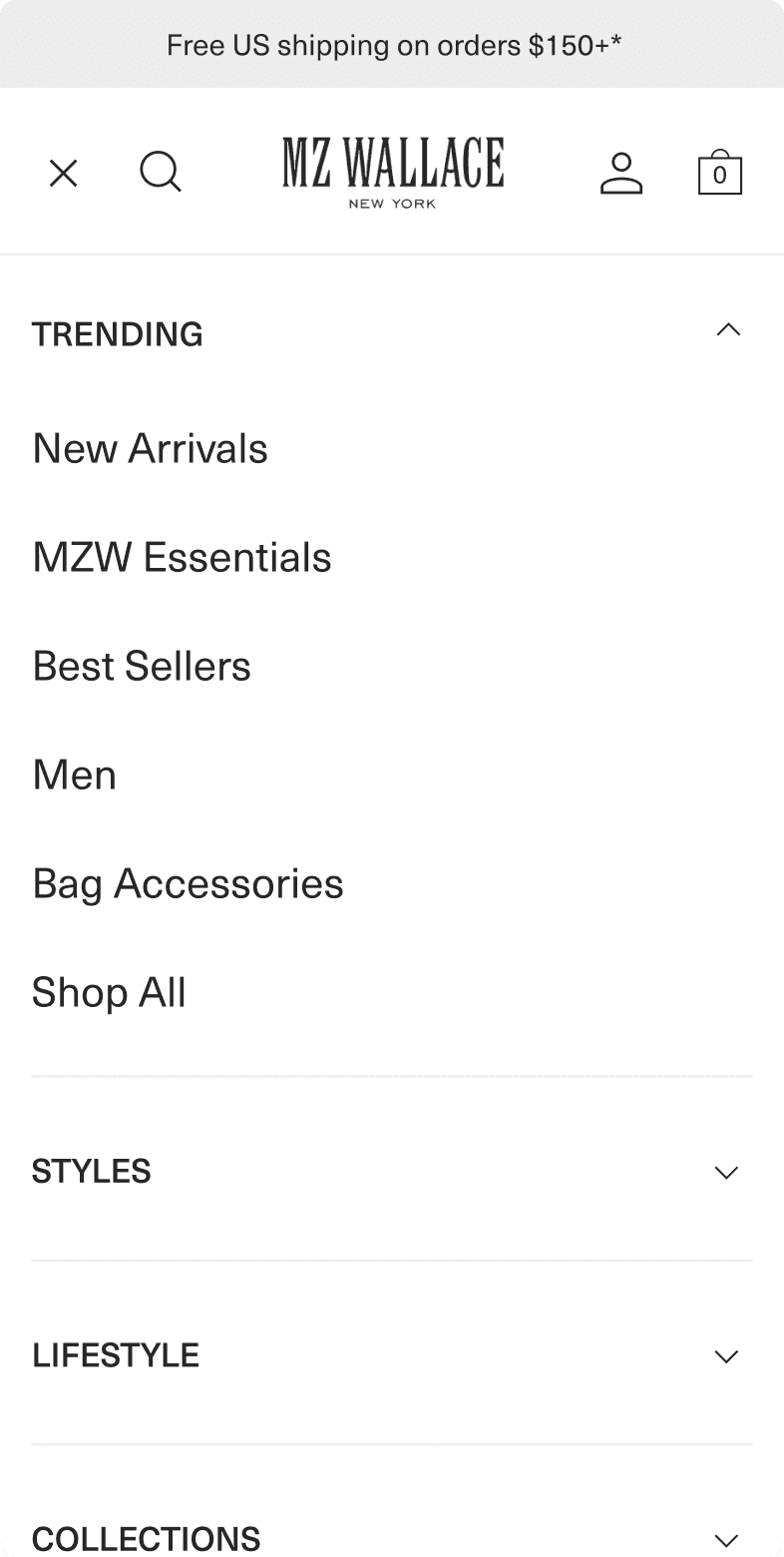Screen dimensions: 784x1557
Task: Click Shop All
Action: [x=109, y=992]
